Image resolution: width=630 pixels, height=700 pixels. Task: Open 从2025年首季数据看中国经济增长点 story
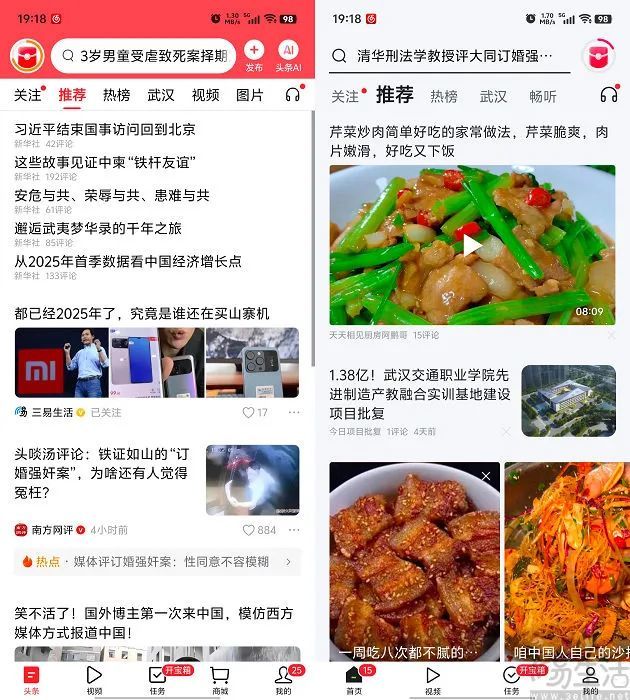click(x=128, y=261)
